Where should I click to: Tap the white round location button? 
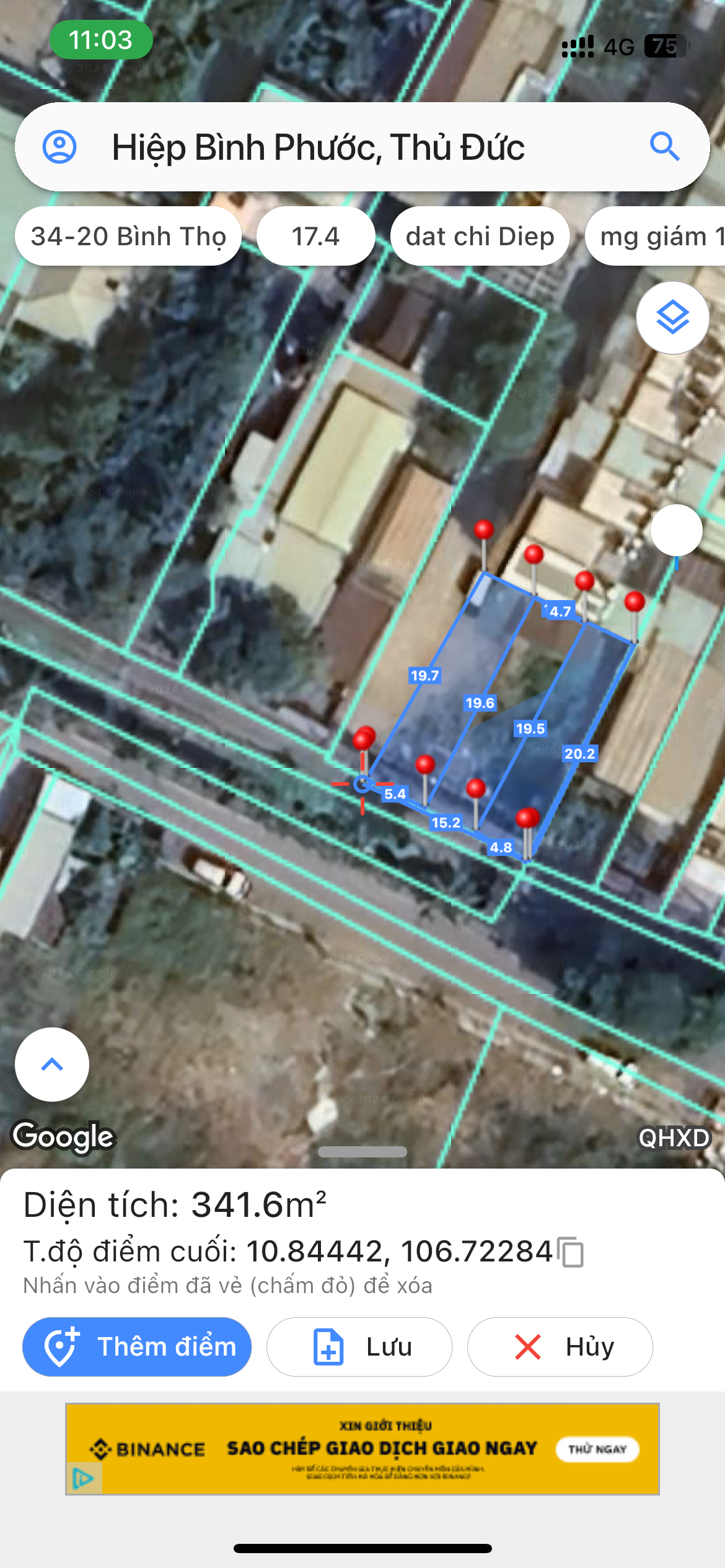click(677, 530)
